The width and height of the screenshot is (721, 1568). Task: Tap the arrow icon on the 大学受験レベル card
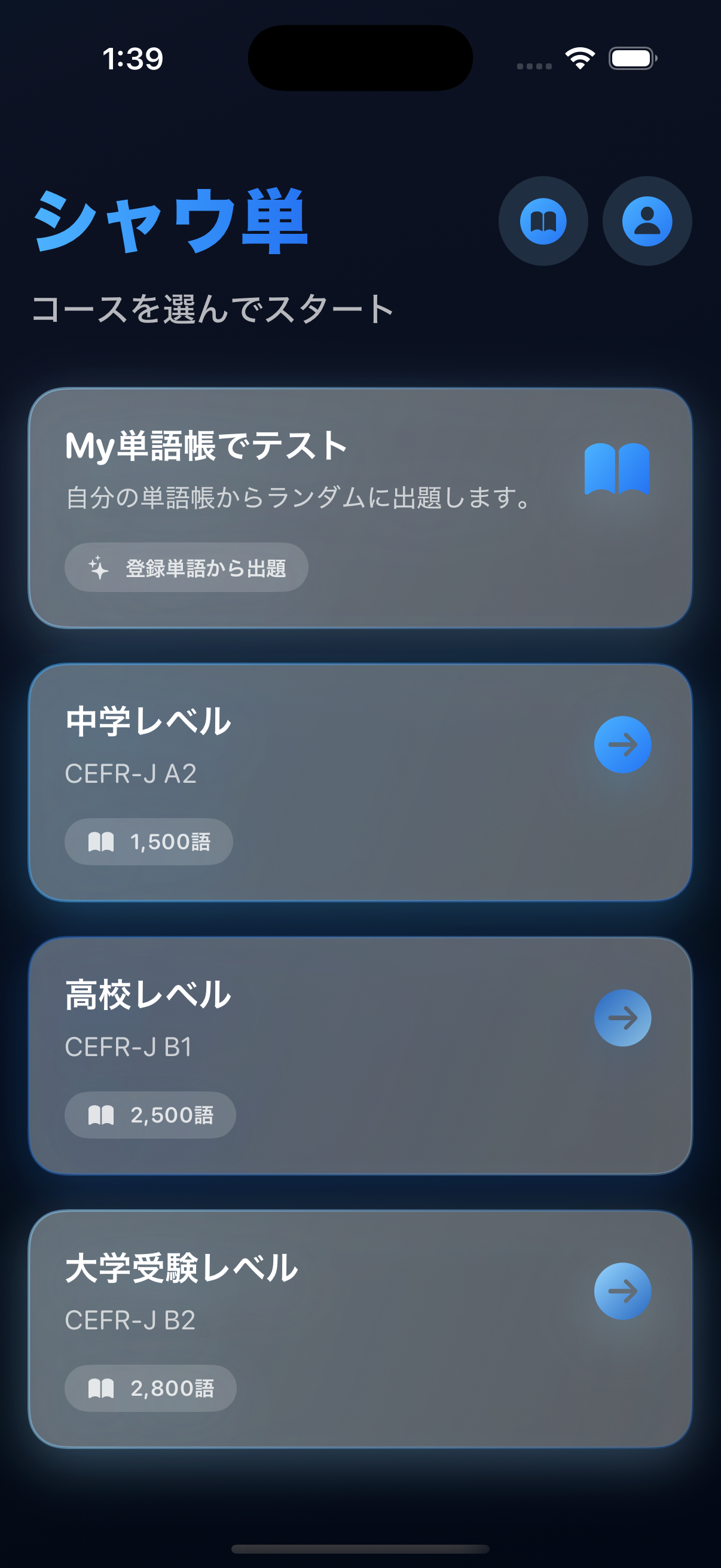click(x=622, y=1291)
